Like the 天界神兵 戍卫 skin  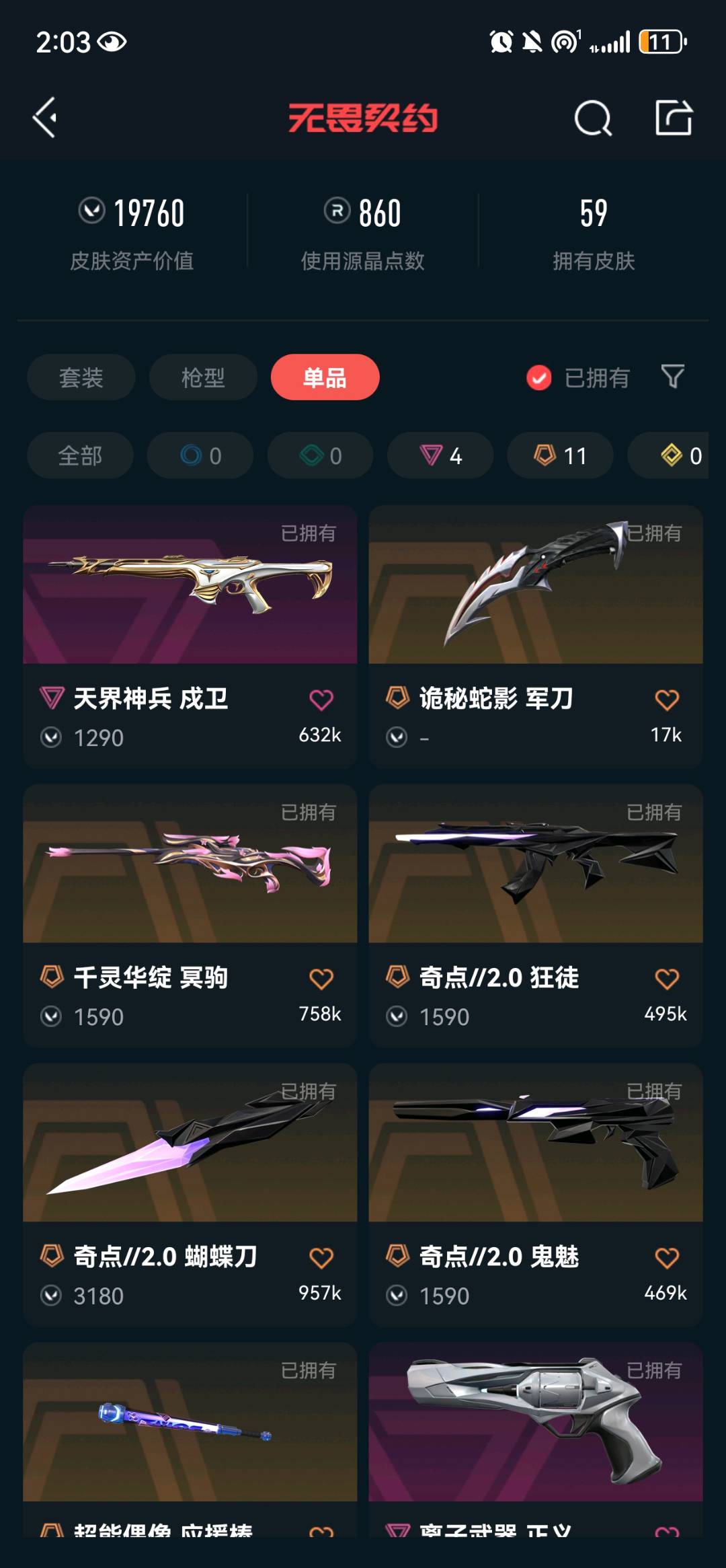coord(321,700)
